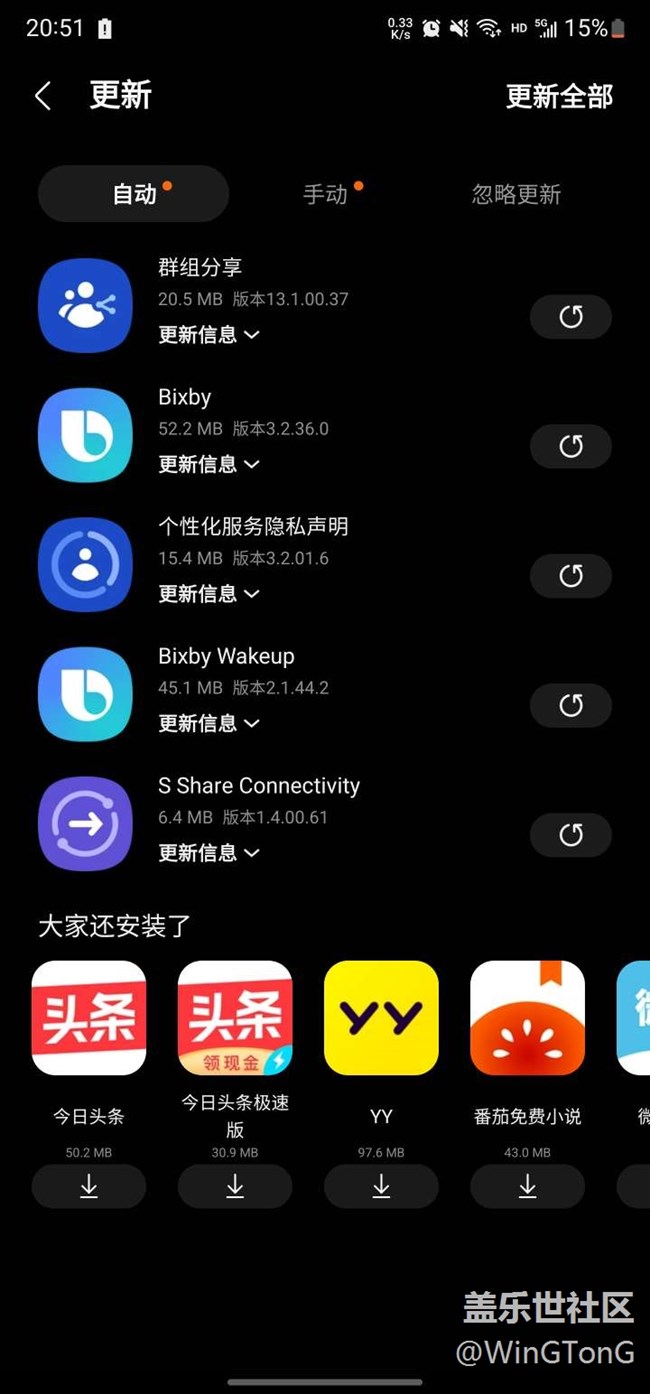The image size is (650, 1394).
Task: Switch to the 手动 tab
Action: [326, 194]
